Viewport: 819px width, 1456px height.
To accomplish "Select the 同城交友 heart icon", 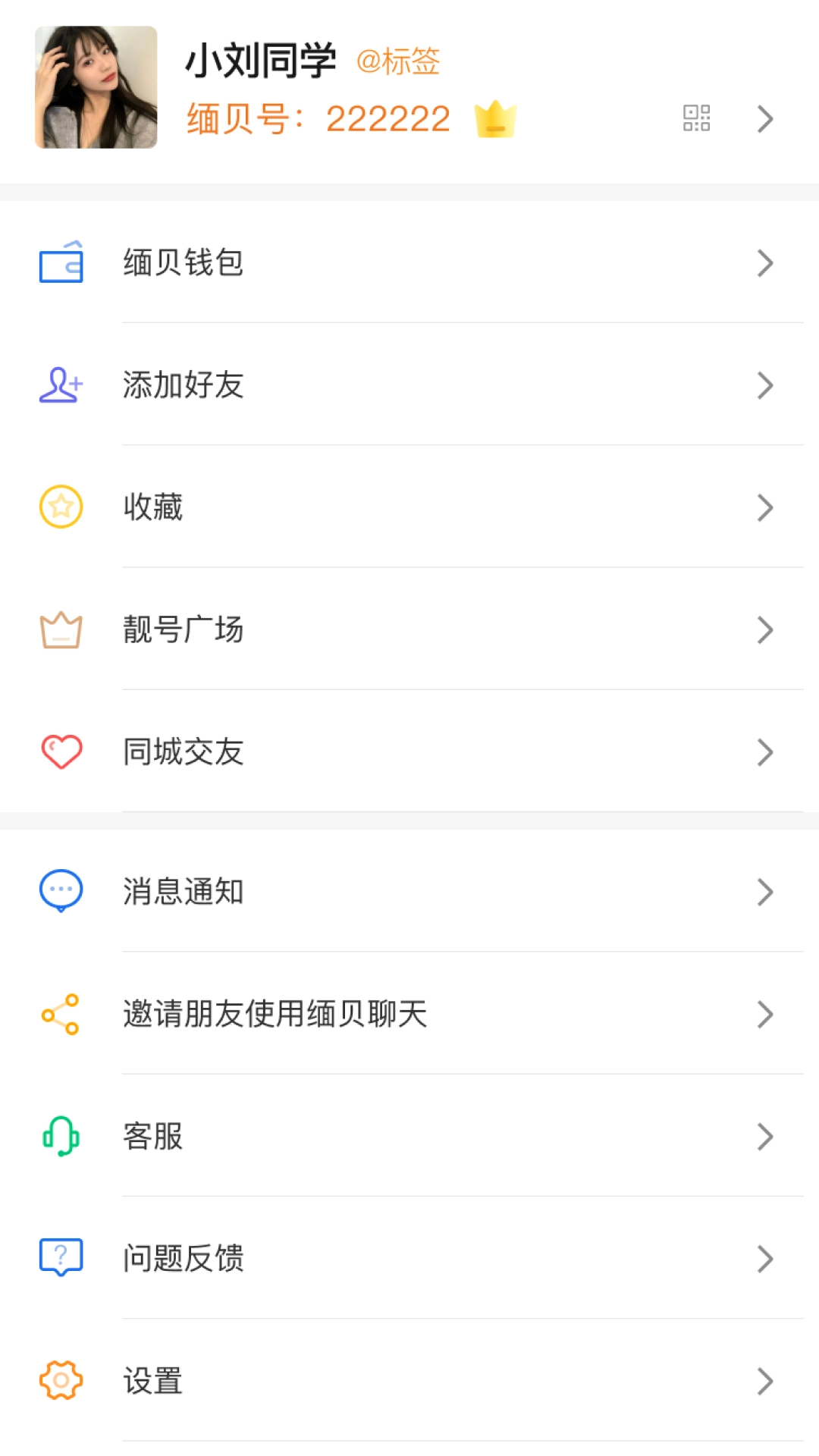I will (x=61, y=752).
